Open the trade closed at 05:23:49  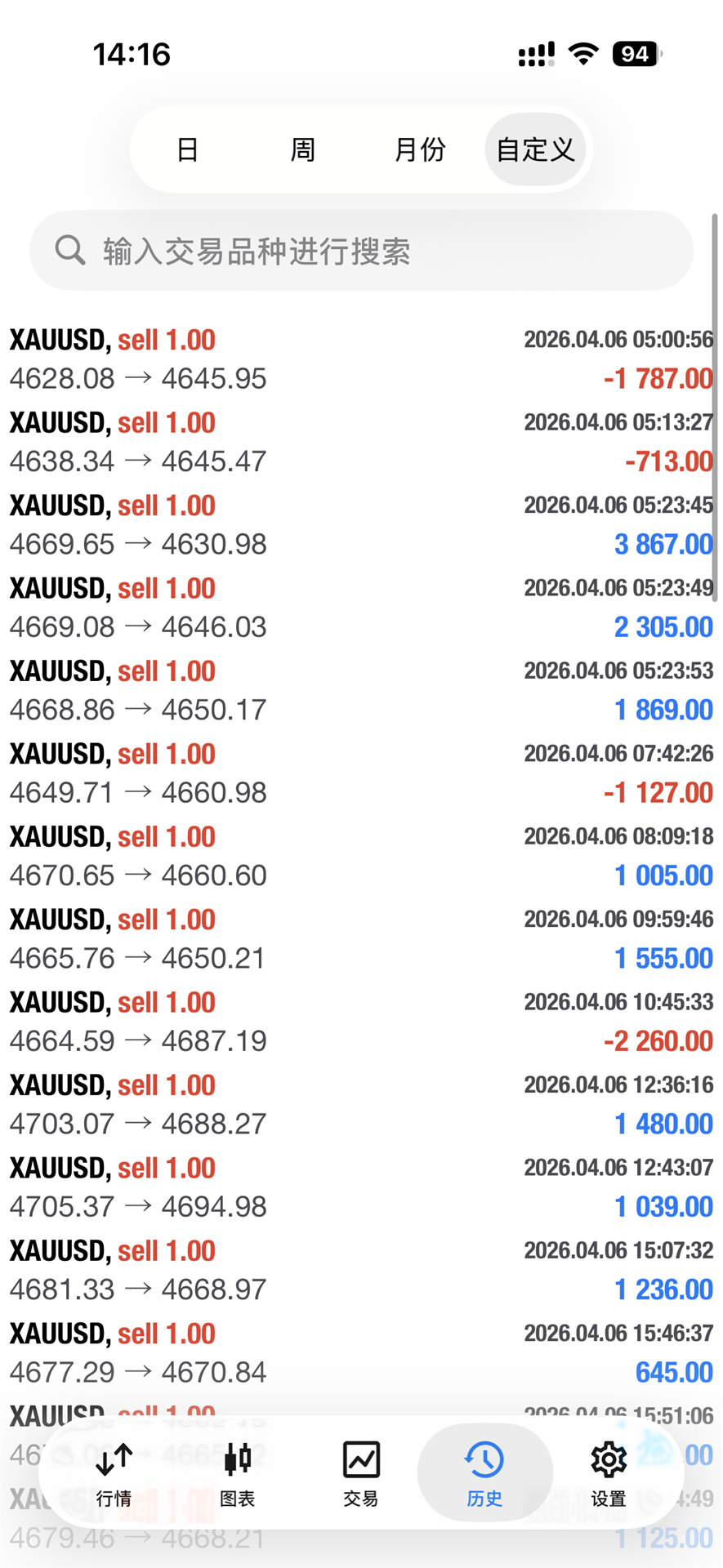(x=361, y=608)
